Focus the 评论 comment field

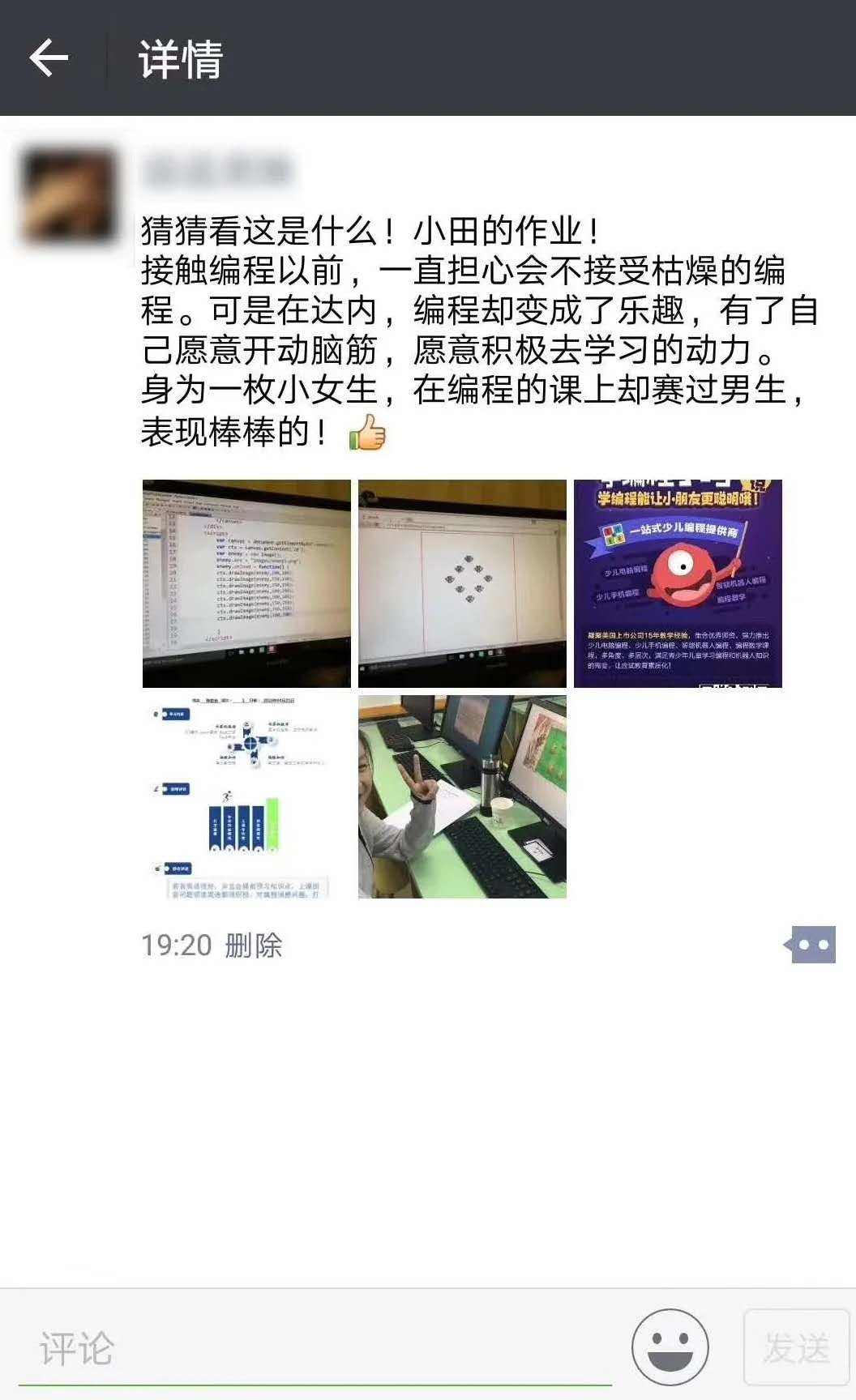click(315, 1349)
